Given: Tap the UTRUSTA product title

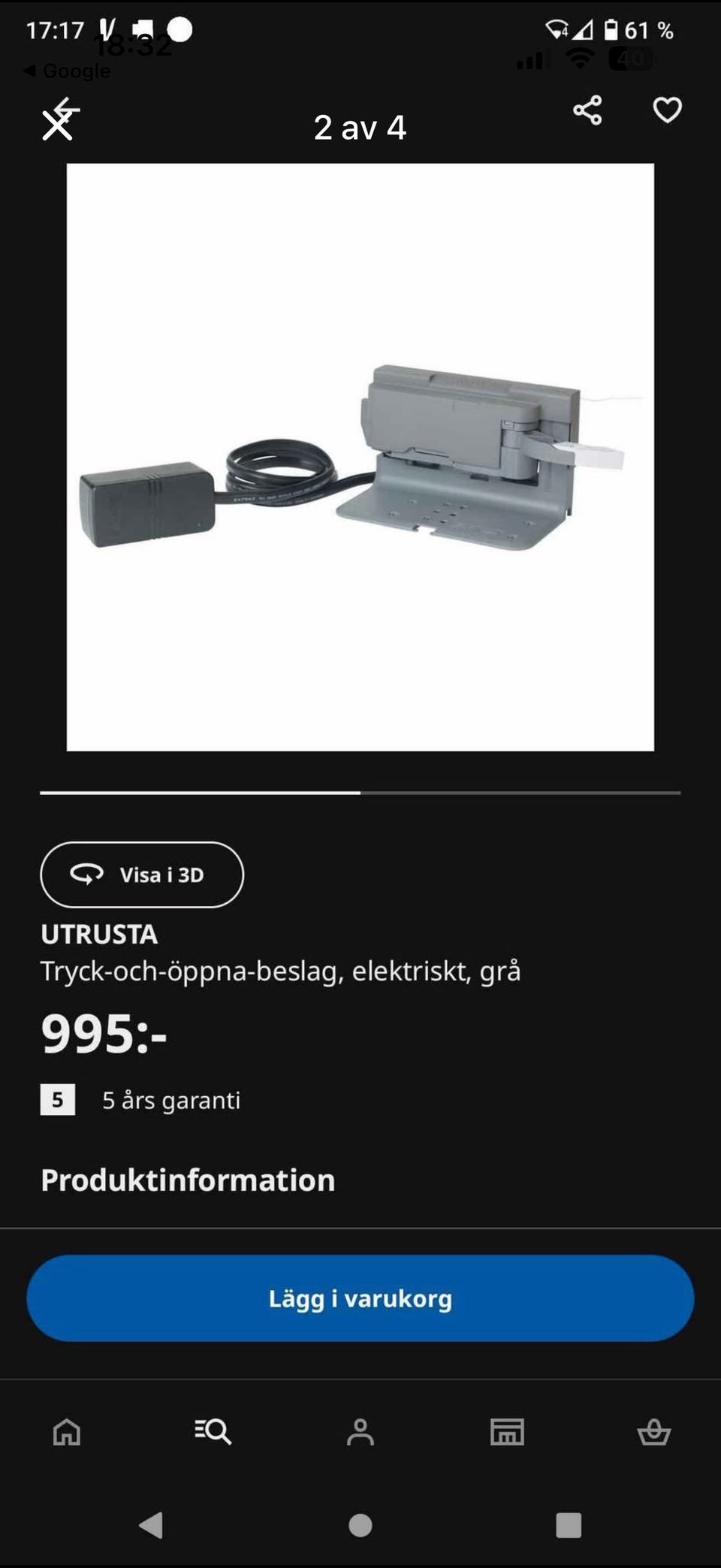Looking at the screenshot, I should pyautogui.click(x=99, y=935).
